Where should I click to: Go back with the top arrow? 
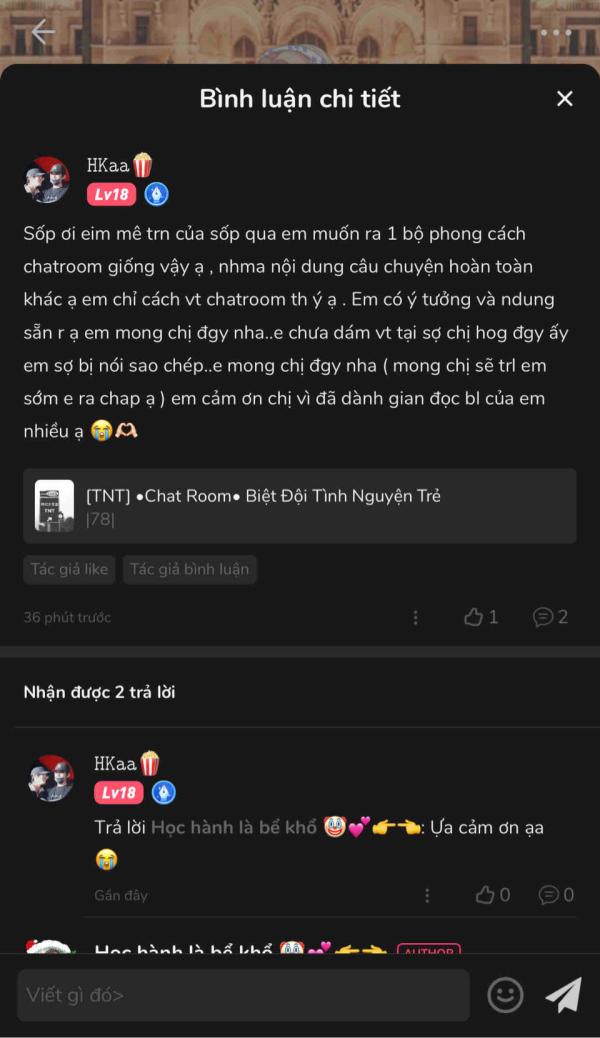tap(42, 32)
